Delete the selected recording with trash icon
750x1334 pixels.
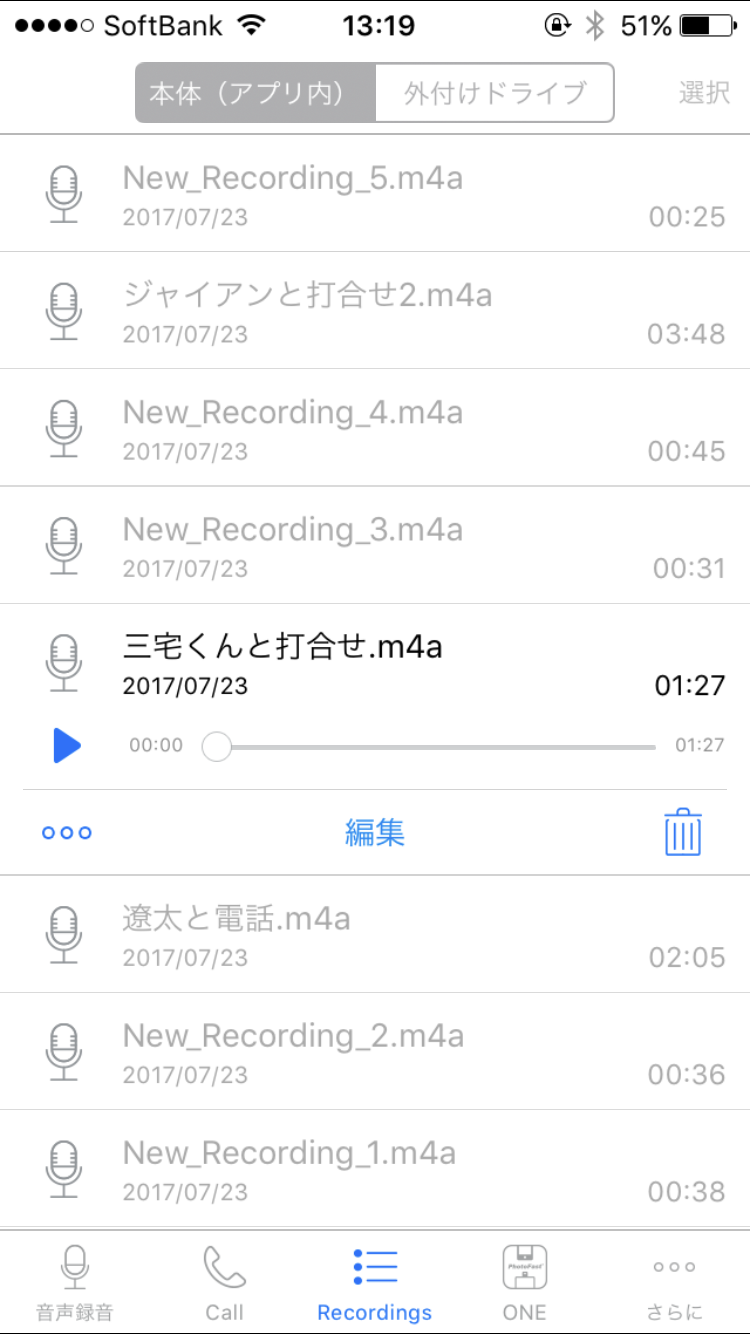pos(683,832)
